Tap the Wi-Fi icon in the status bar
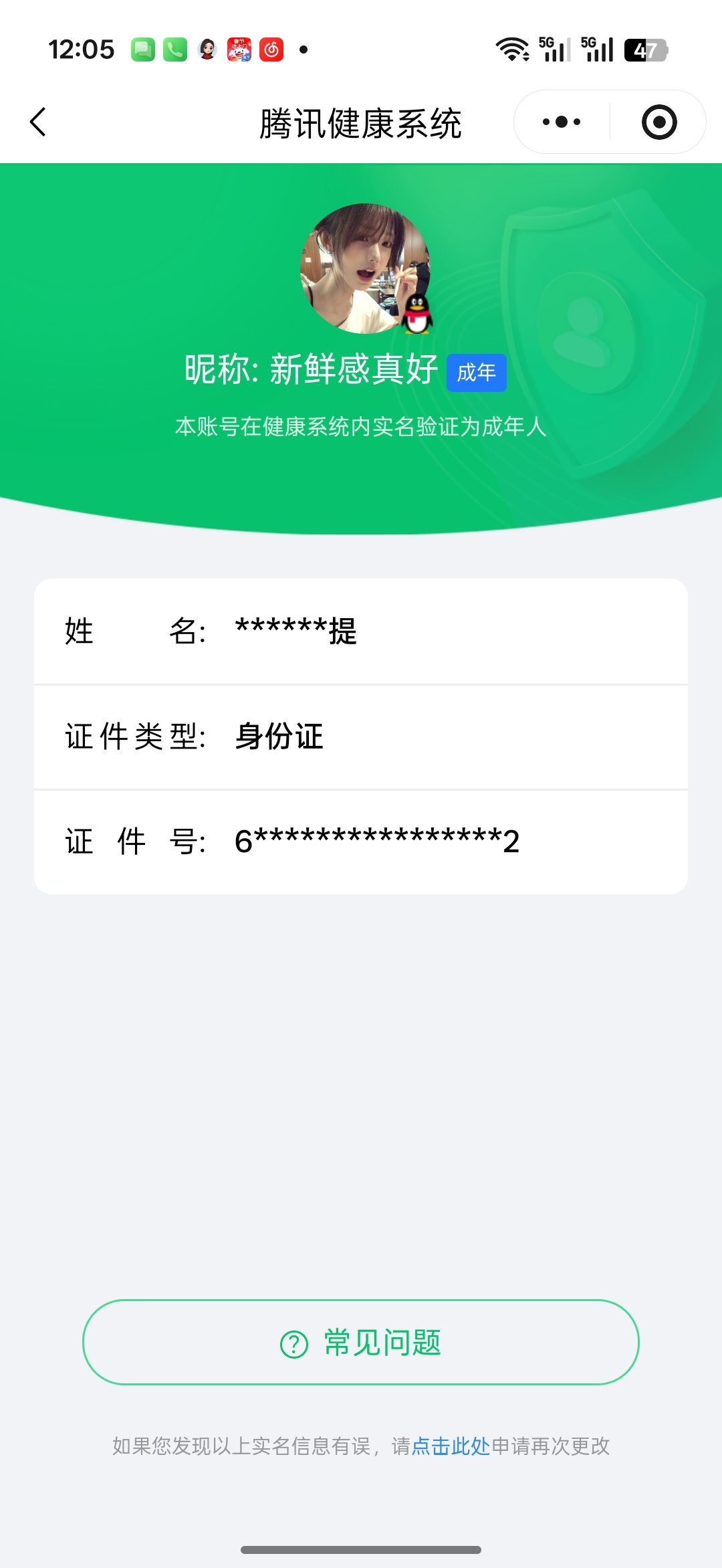The height and width of the screenshot is (1568, 722). pyautogui.click(x=512, y=48)
